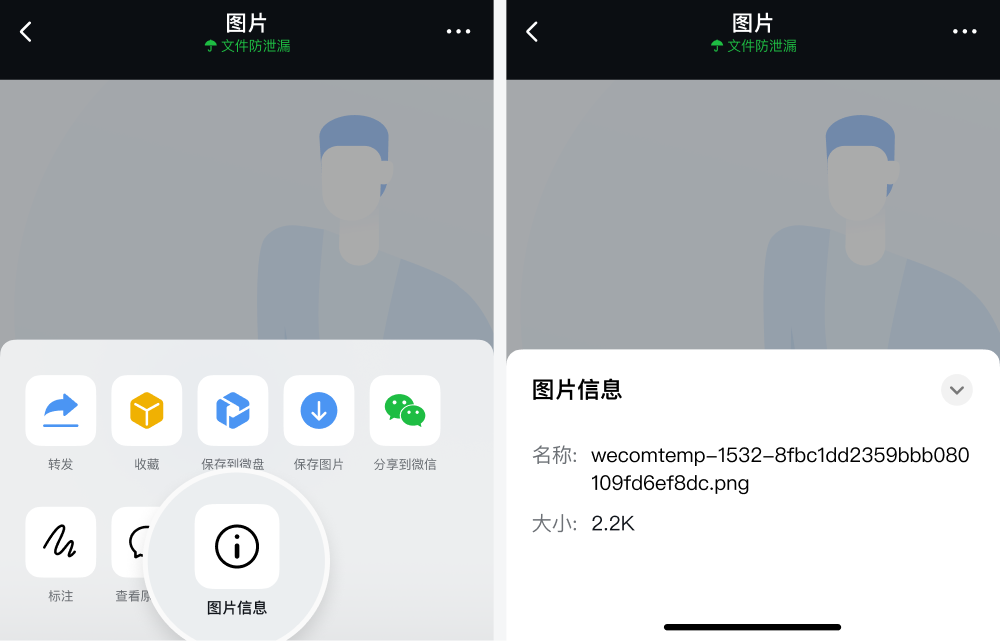Open overflow menu on image info screen
Screen dimensions: 1000x641
(964, 32)
